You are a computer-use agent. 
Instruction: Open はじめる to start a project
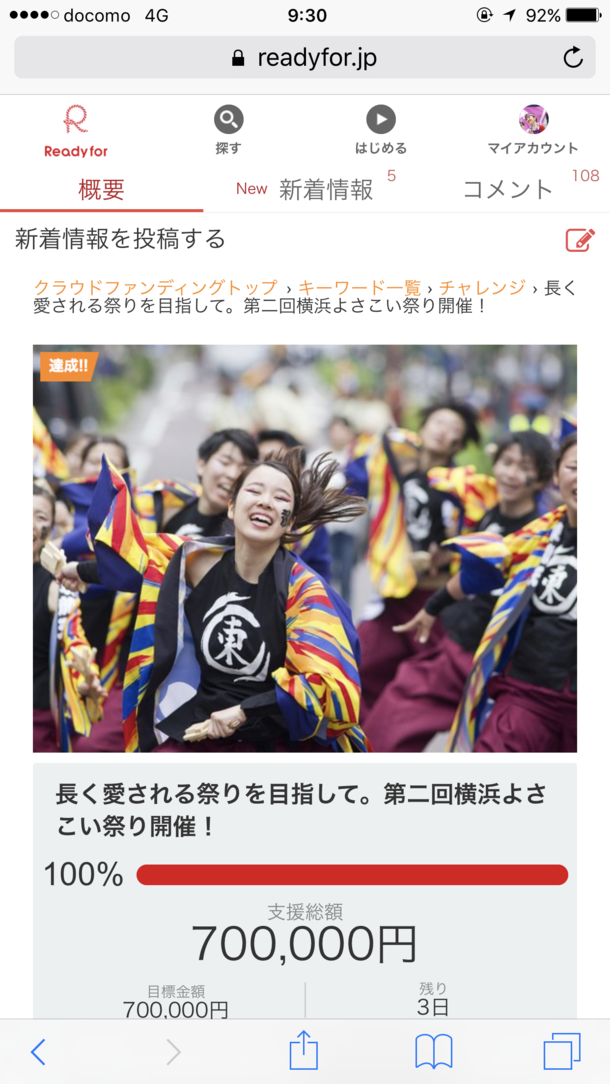pos(380,131)
